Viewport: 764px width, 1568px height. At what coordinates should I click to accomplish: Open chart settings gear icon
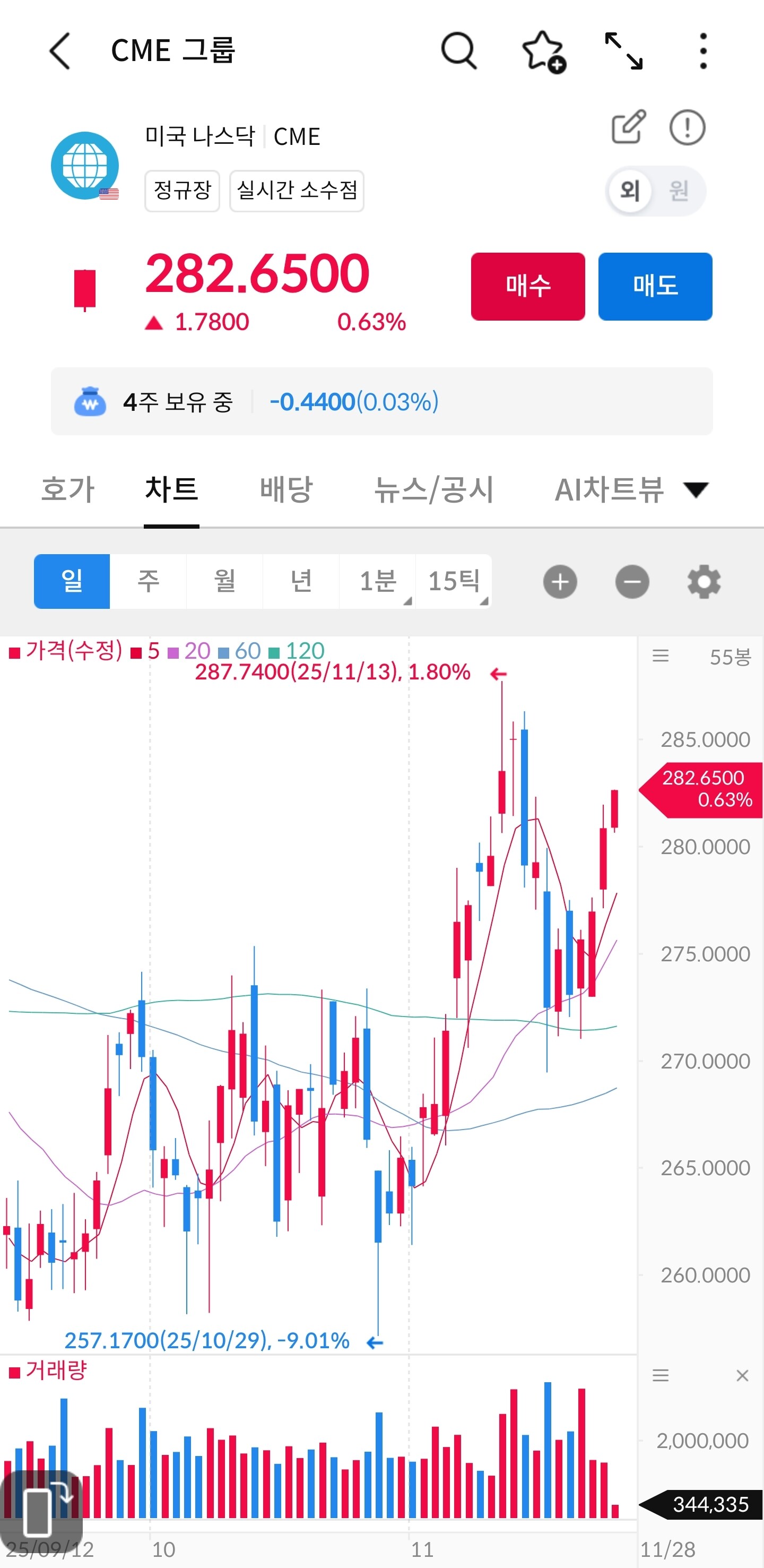704,581
